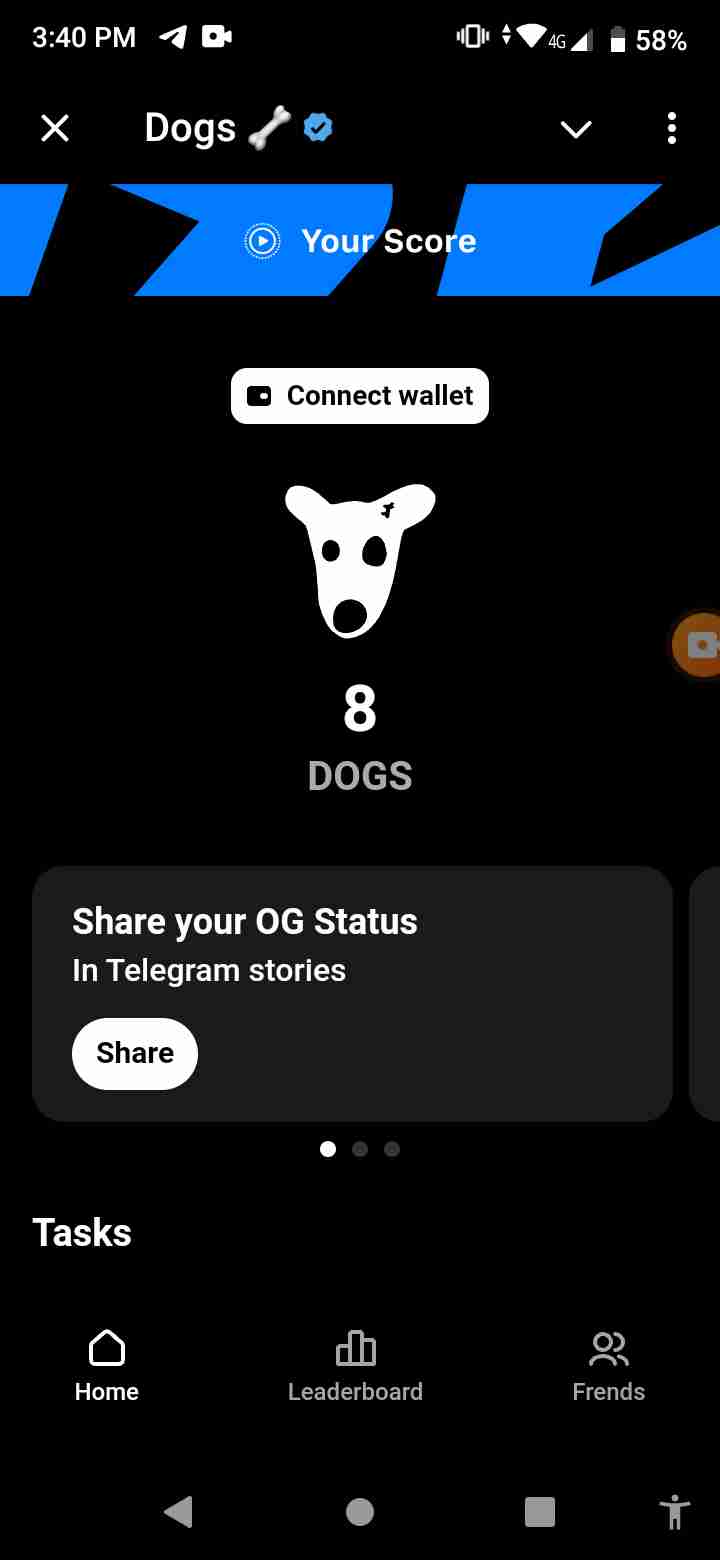Screen dimensions: 720x1560
Task: Close the Dogs mini app
Action: coord(55,128)
